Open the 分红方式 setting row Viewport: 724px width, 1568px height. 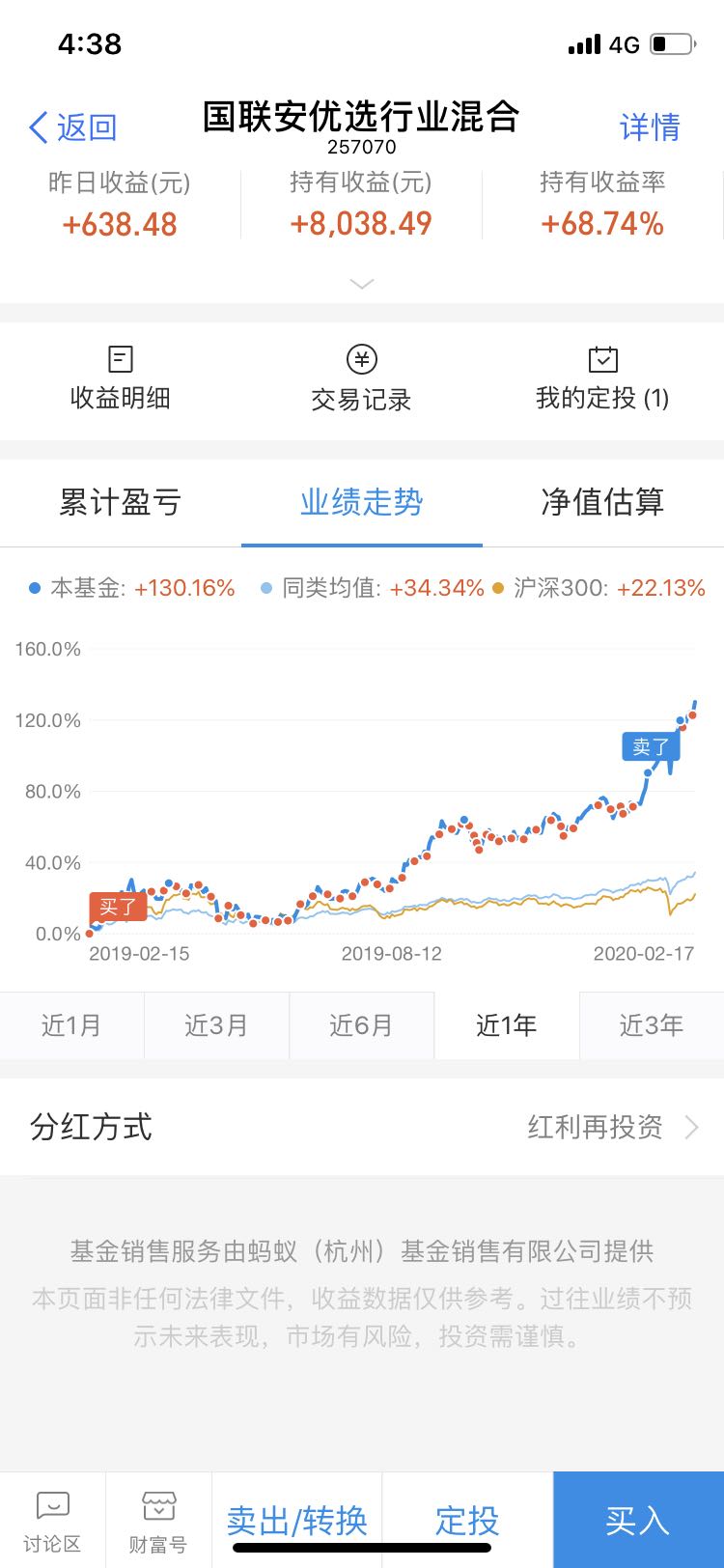362,1127
